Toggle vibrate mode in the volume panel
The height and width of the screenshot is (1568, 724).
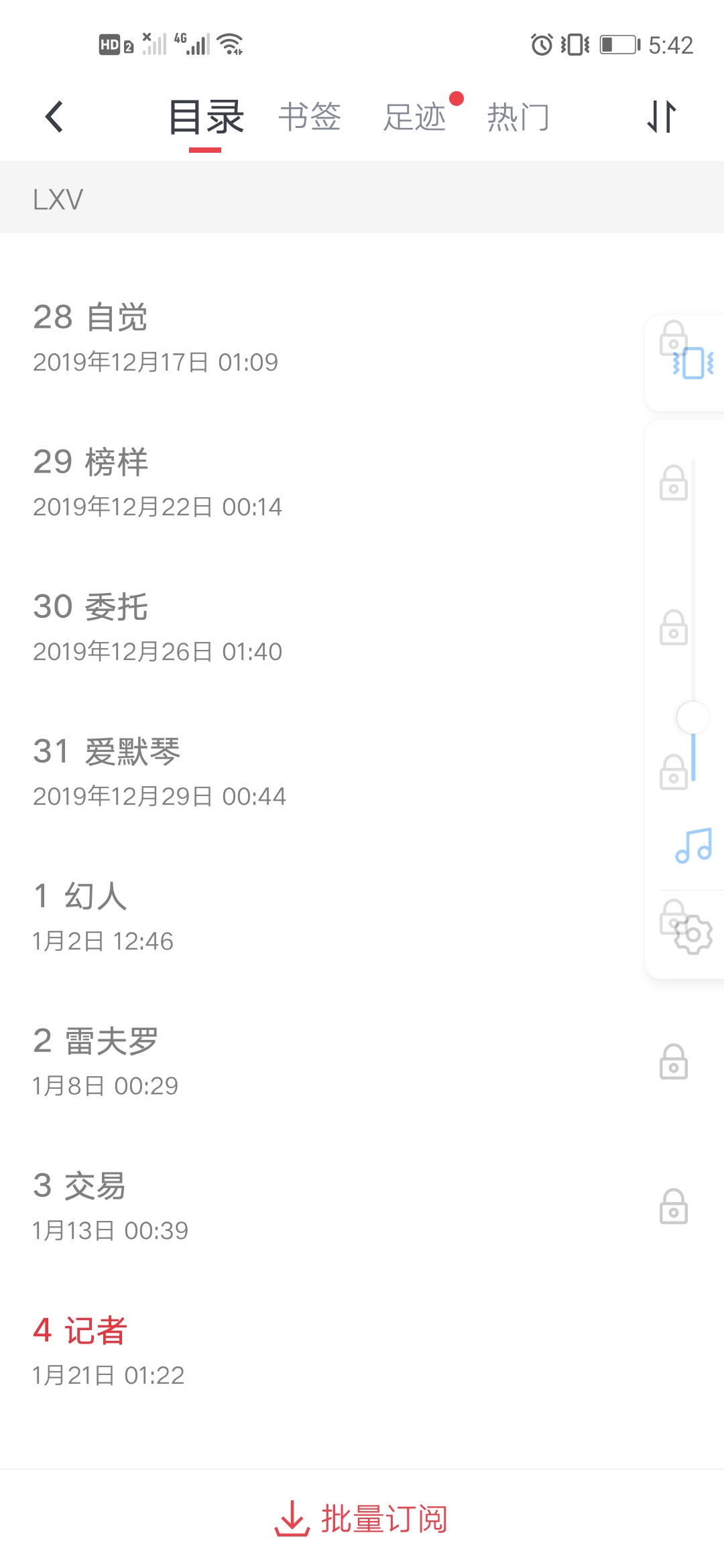(x=693, y=363)
